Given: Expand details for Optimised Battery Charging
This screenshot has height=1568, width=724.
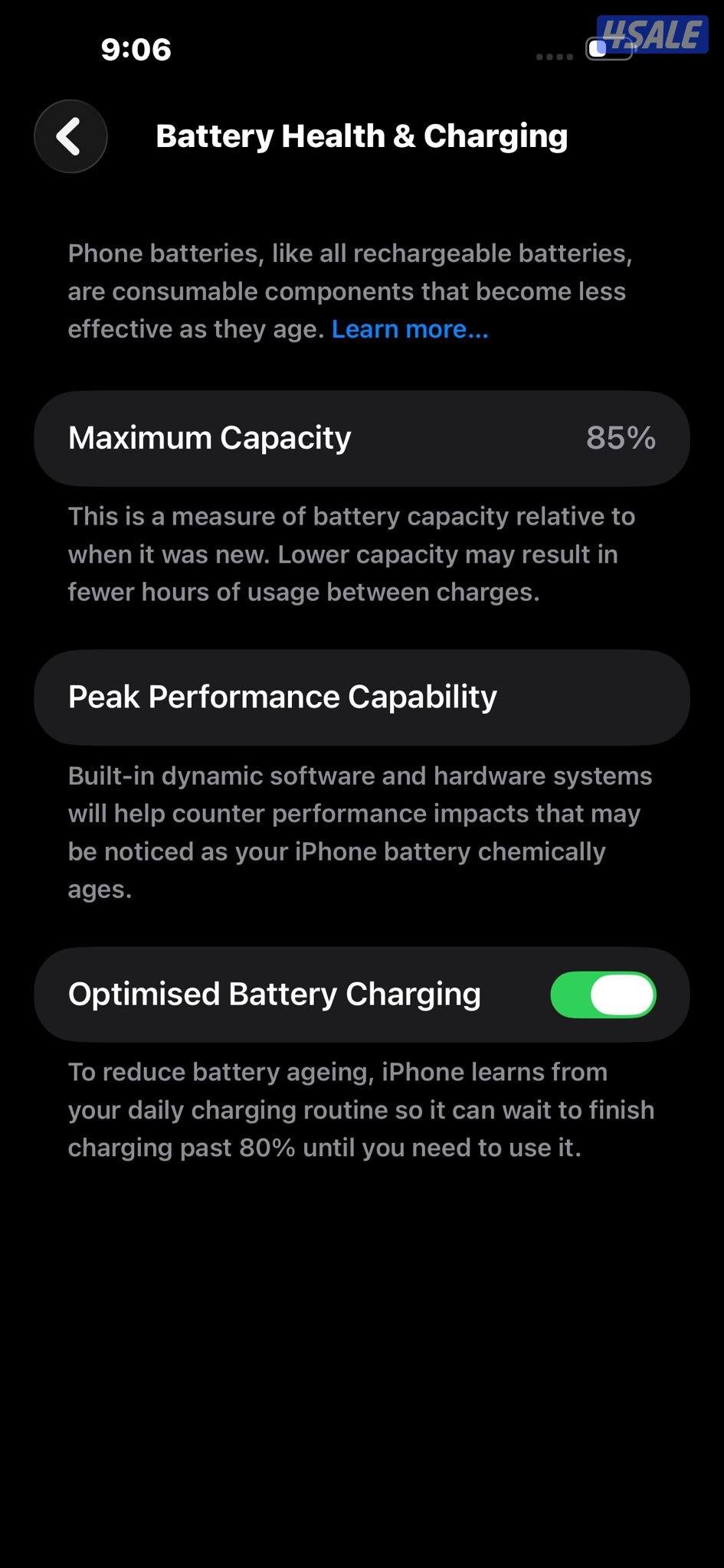Looking at the screenshot, I should click(274, 994).
